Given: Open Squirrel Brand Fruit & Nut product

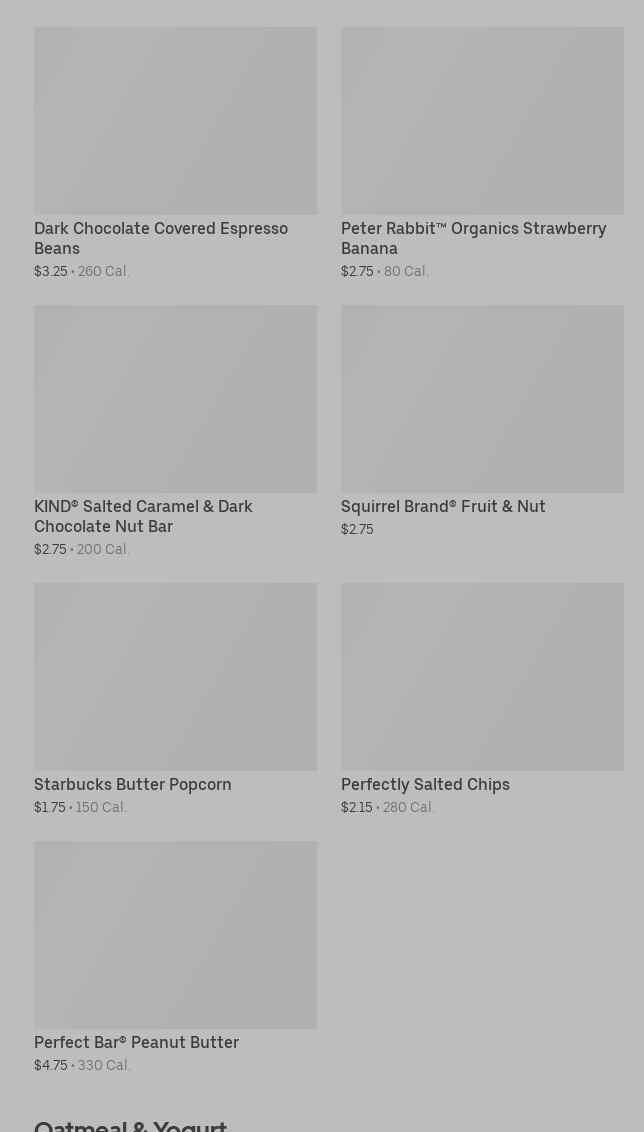Looking at the screenshot, I should (x=482, y=421).
